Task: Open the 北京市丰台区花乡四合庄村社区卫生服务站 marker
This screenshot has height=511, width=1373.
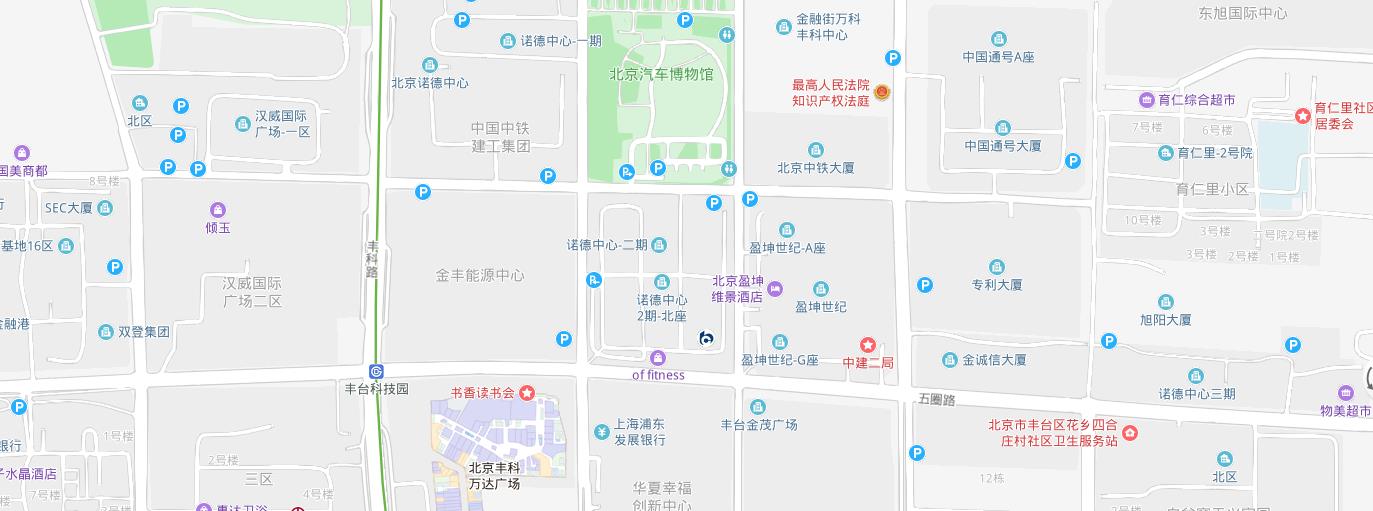Action: pyautogui.click(x=1129, y=433)
